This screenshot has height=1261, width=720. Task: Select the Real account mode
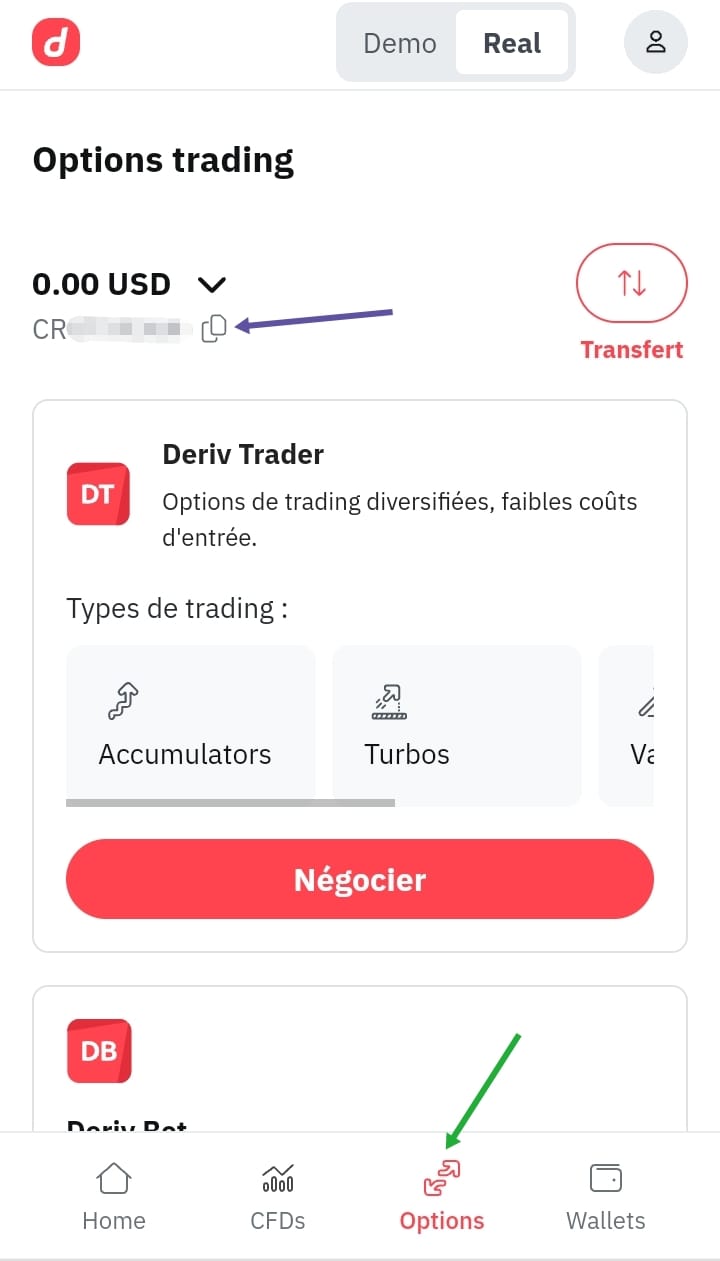point(512,43)
